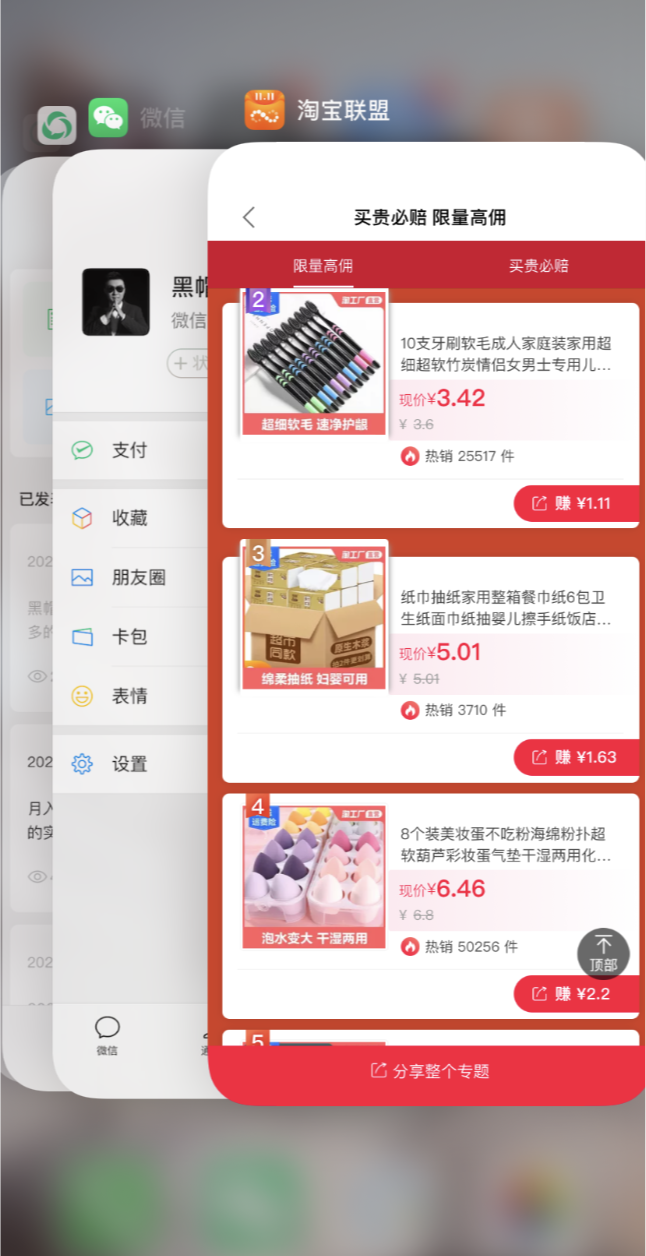Switch to the 买贵必赔 tab
This screenshot has width=646, height=1256.
click(x=538, y=266)
